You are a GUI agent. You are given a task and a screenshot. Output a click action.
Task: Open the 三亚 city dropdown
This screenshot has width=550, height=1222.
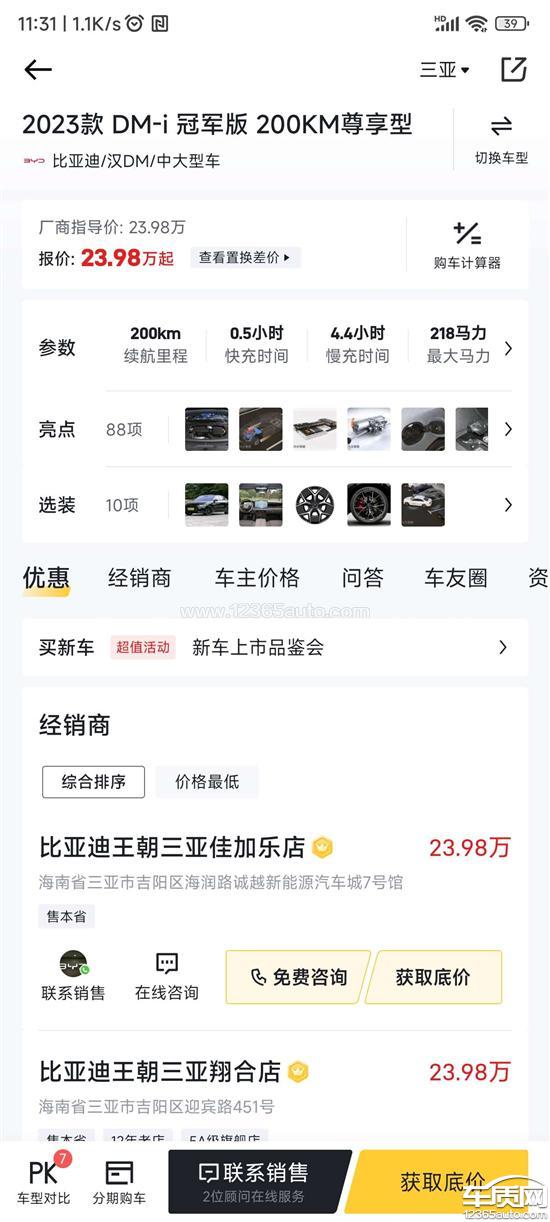tap(445, 69)
